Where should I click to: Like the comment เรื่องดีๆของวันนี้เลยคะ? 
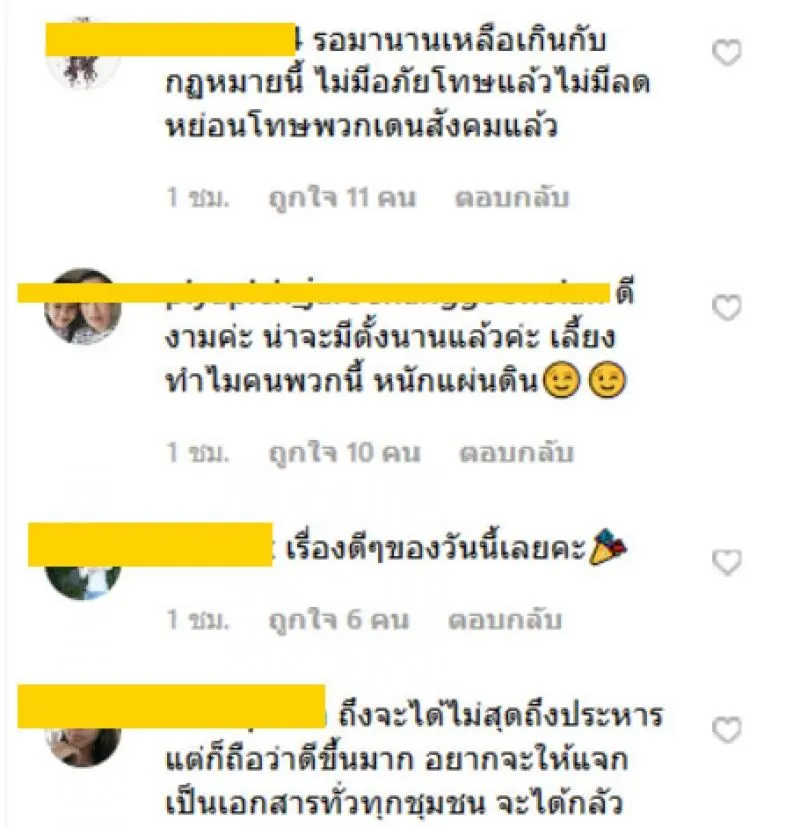727,563
